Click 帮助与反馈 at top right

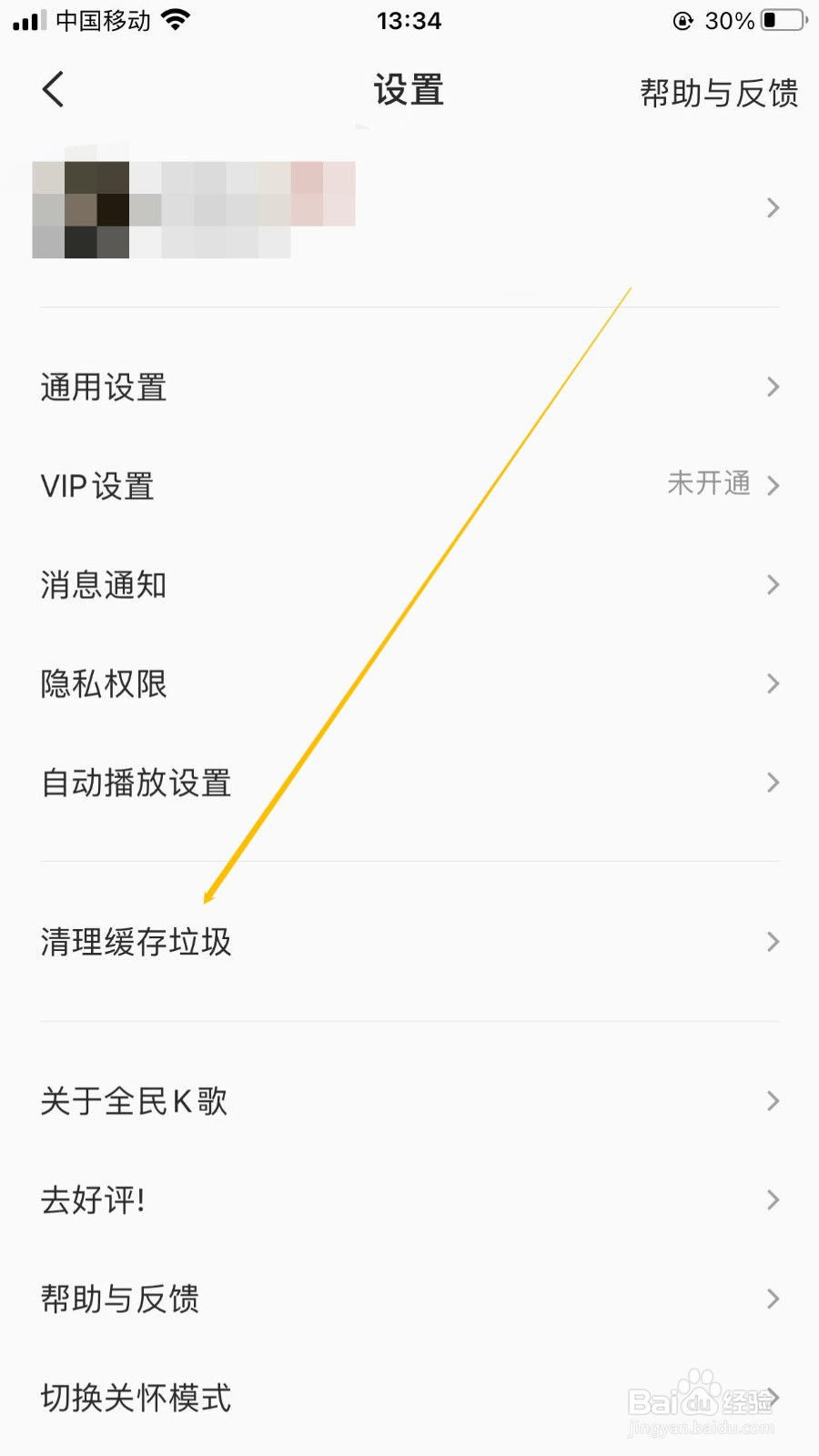click(x=719, y=91)
